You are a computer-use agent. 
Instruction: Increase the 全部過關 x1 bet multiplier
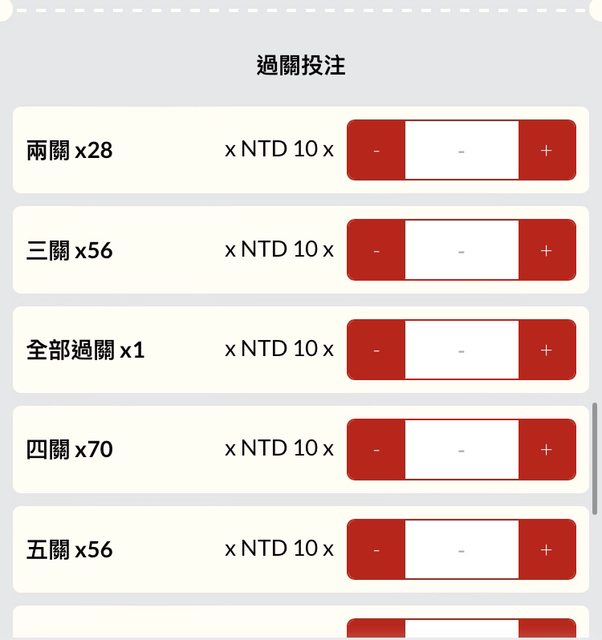pos(546,350)
